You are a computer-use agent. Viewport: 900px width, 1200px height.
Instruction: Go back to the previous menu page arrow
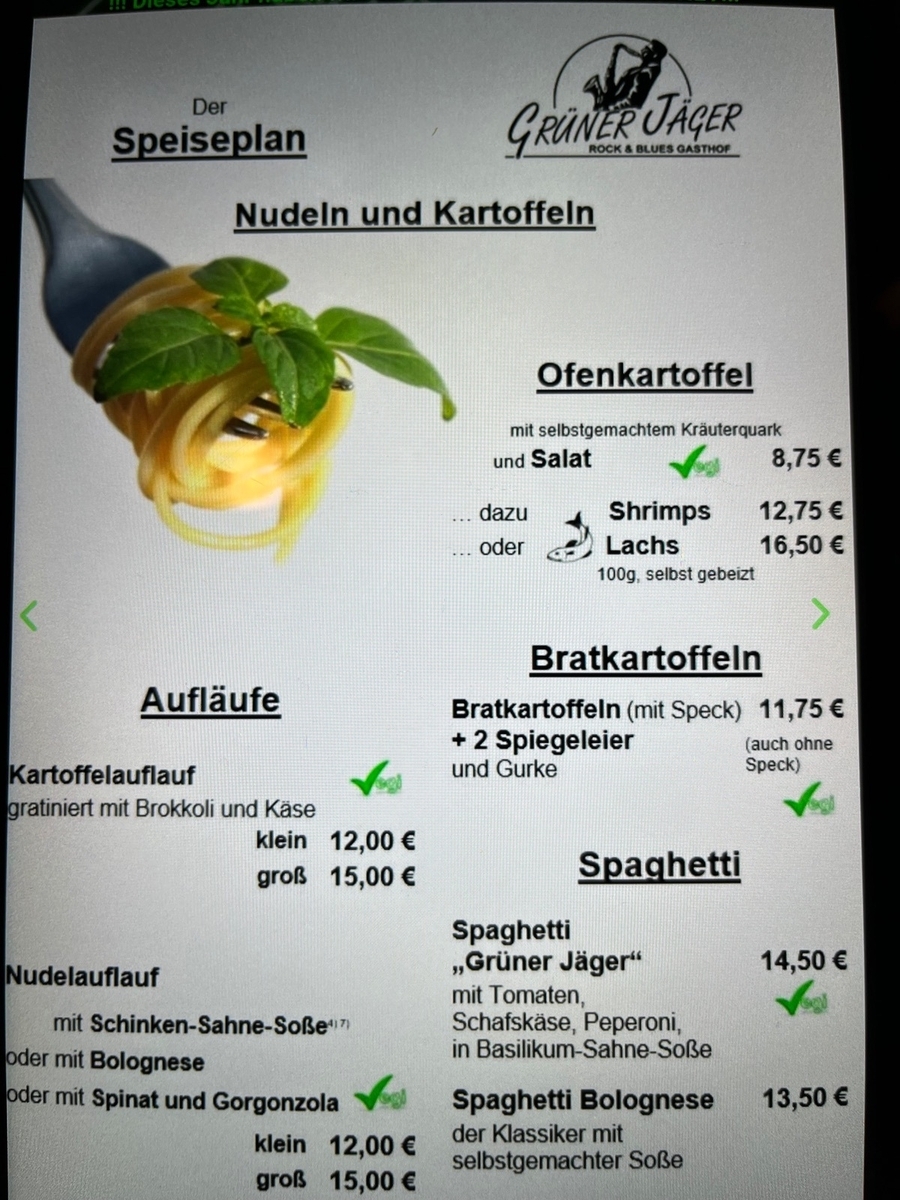tap(29, 615)
